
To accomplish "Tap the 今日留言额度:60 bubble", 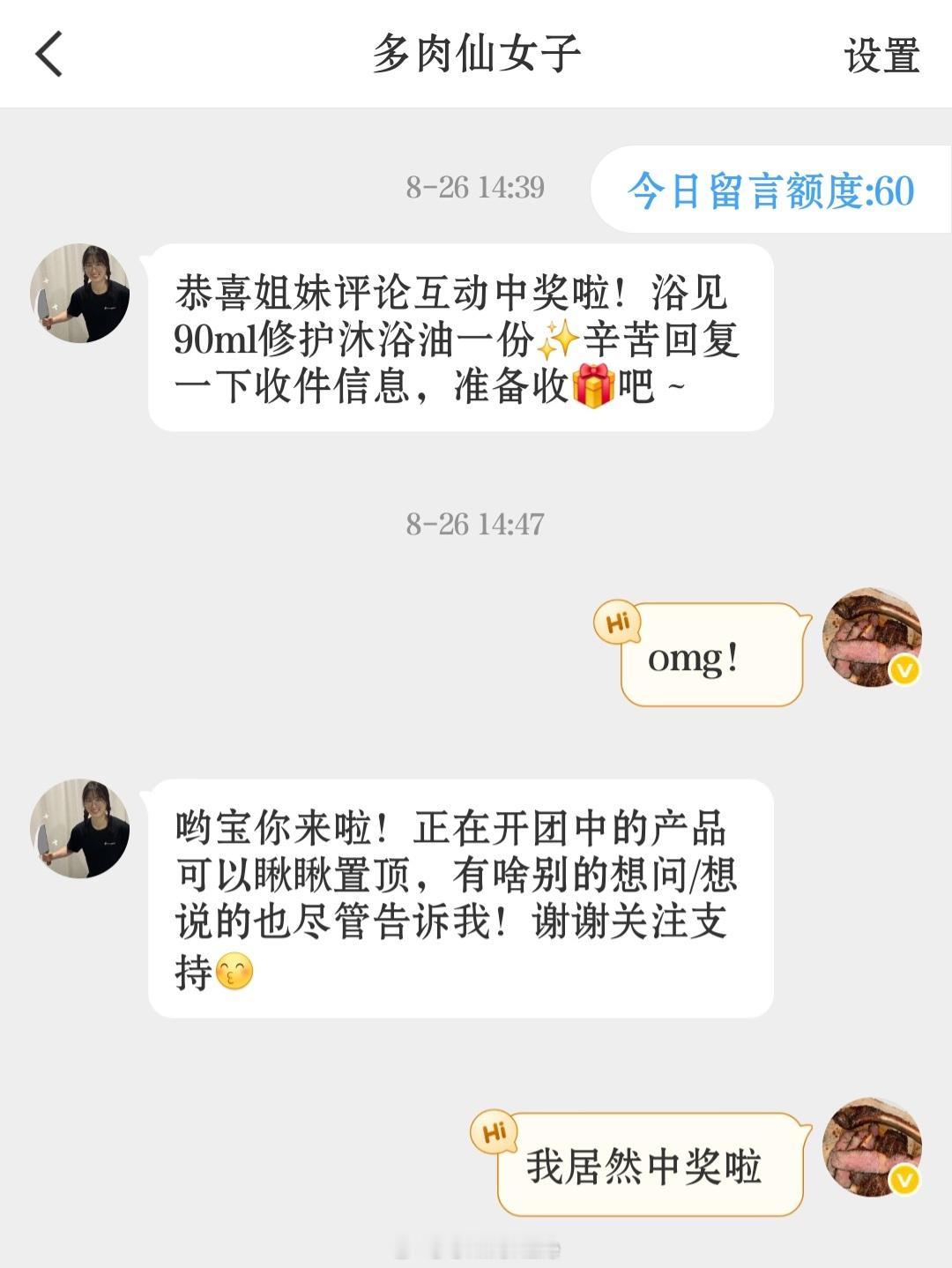I will 771,190.
